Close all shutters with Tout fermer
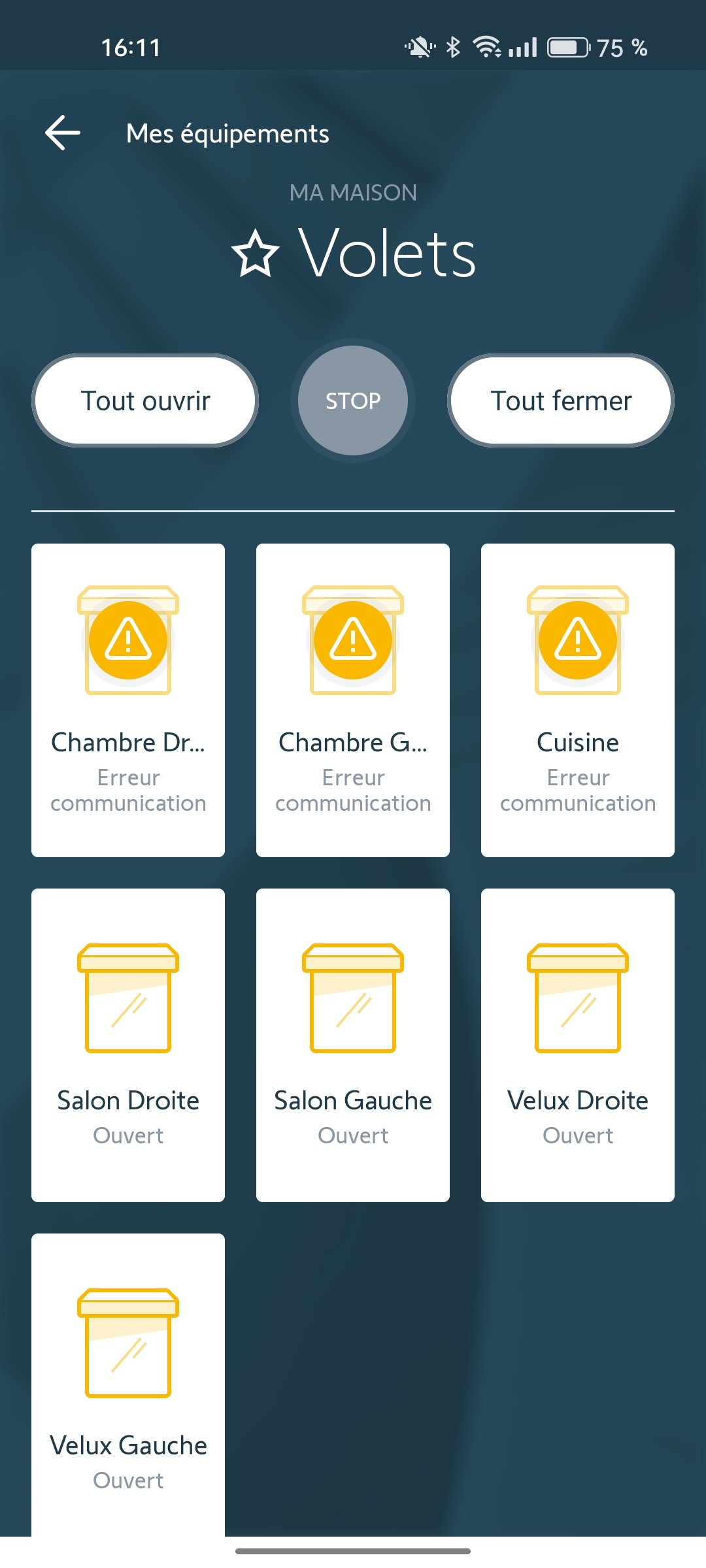The height and width of the screenshot is (1568, 706). pyautogui.click(x=561, y=400)
